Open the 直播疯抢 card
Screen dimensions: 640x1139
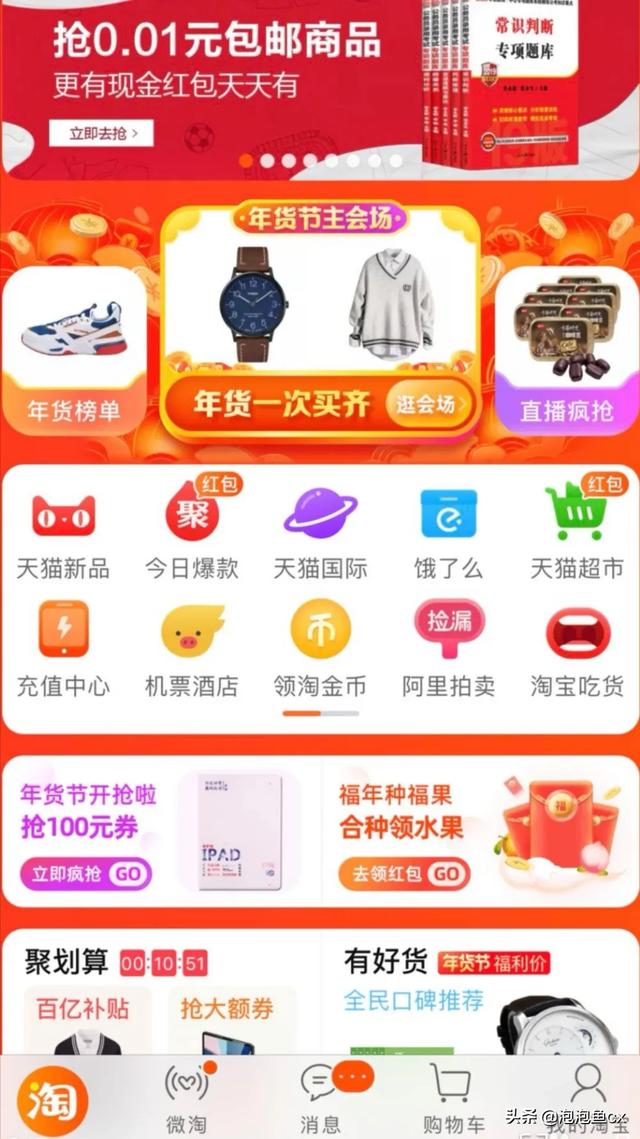pyautogui.click(x=566, y=350)
